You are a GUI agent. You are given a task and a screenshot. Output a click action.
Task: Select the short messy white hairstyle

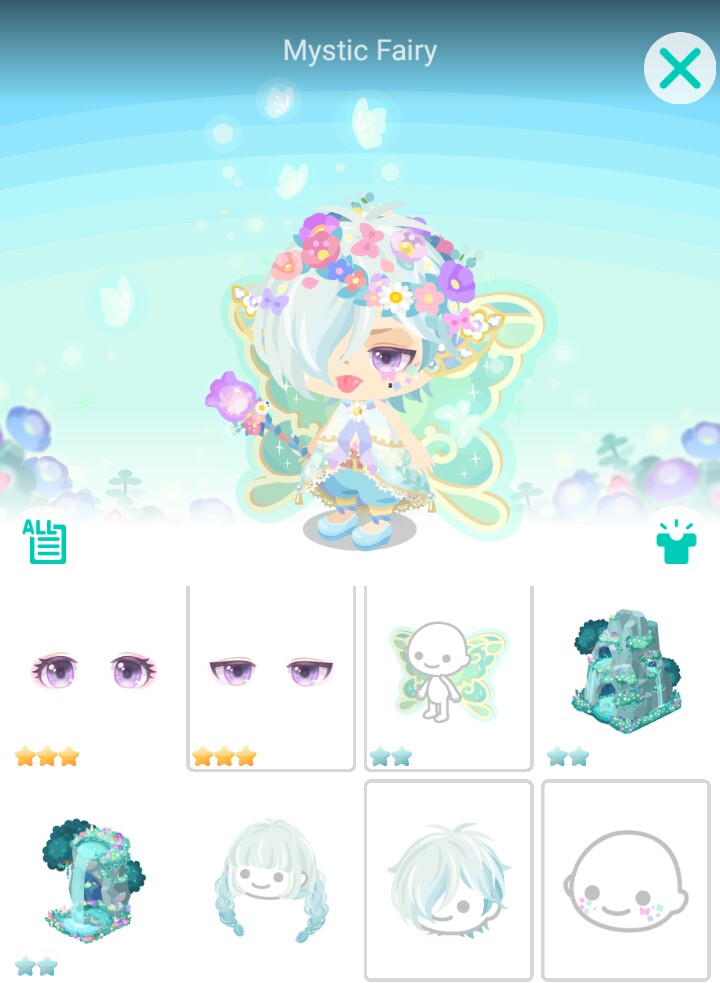pos(448,880)
